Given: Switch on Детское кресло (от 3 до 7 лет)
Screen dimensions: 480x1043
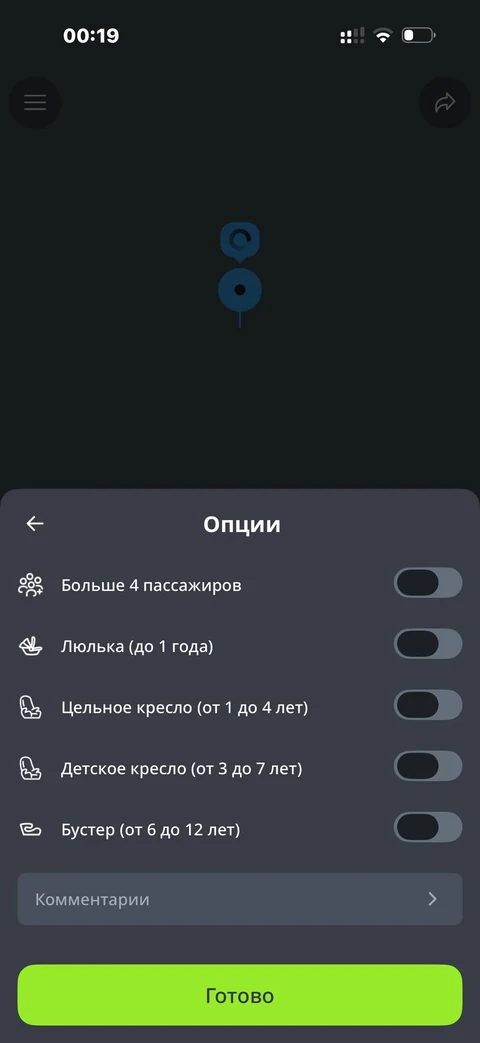Looking at the screenshot, I should [x=428, y=766].
